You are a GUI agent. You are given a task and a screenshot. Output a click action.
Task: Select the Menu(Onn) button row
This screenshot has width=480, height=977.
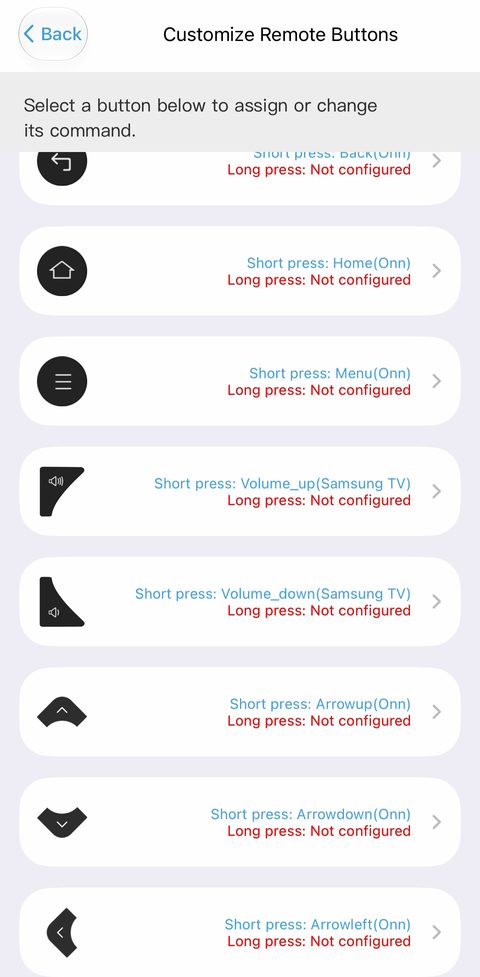click(240, 381)
